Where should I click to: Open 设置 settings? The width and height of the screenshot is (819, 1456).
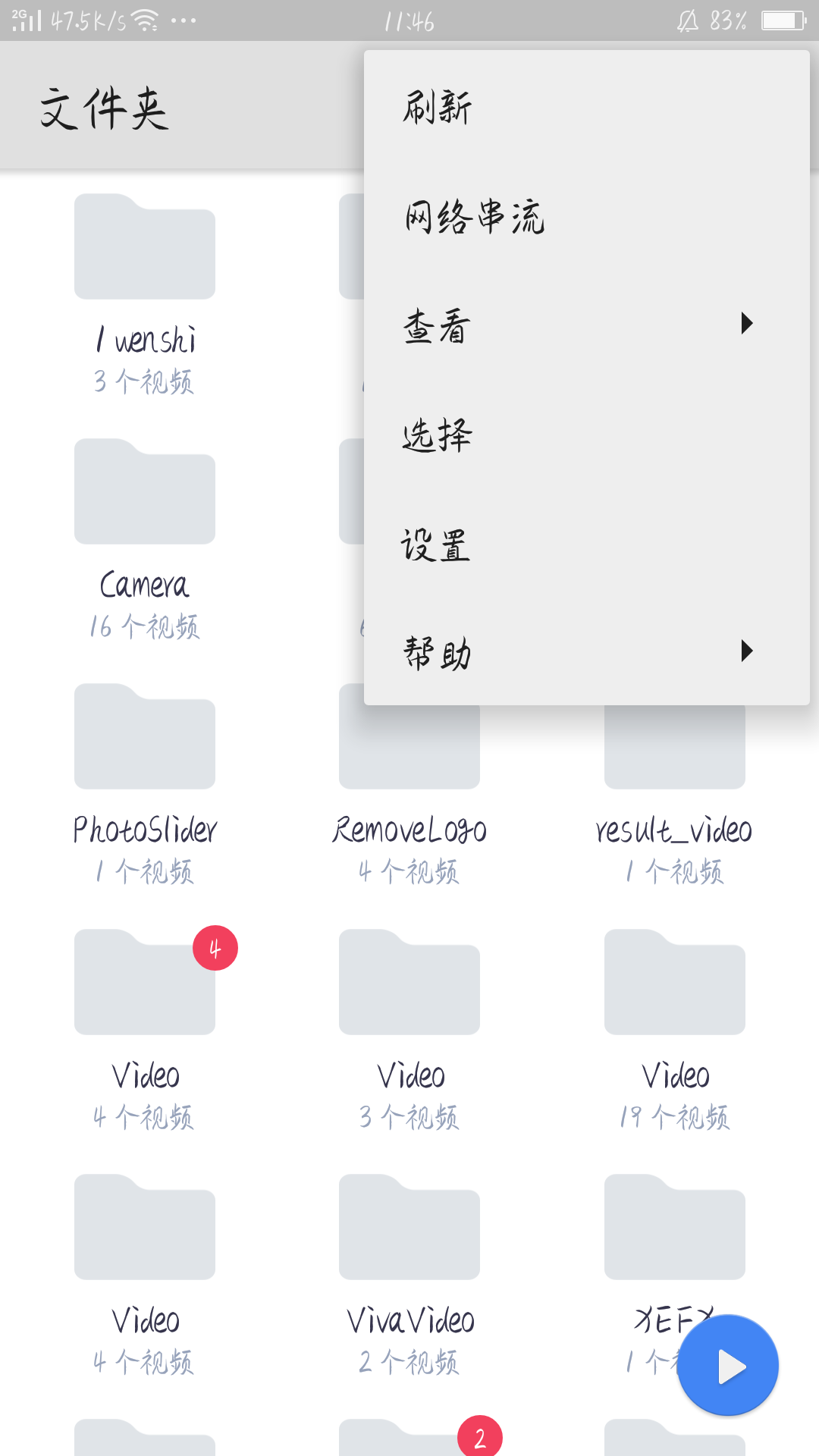[x=587, y=544]
